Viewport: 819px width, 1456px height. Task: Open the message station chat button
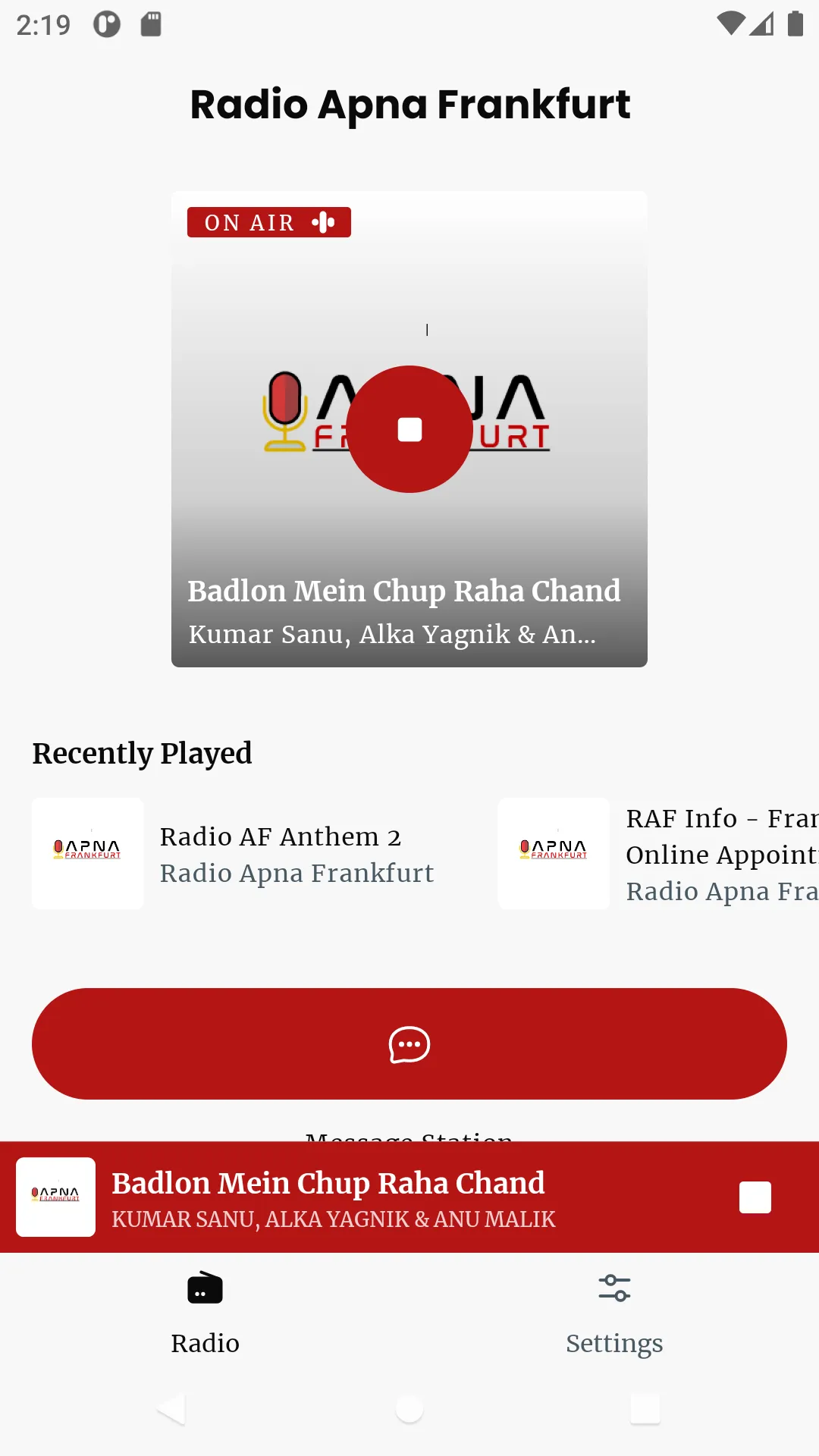pyautogui.click(x=409, y=1044)
